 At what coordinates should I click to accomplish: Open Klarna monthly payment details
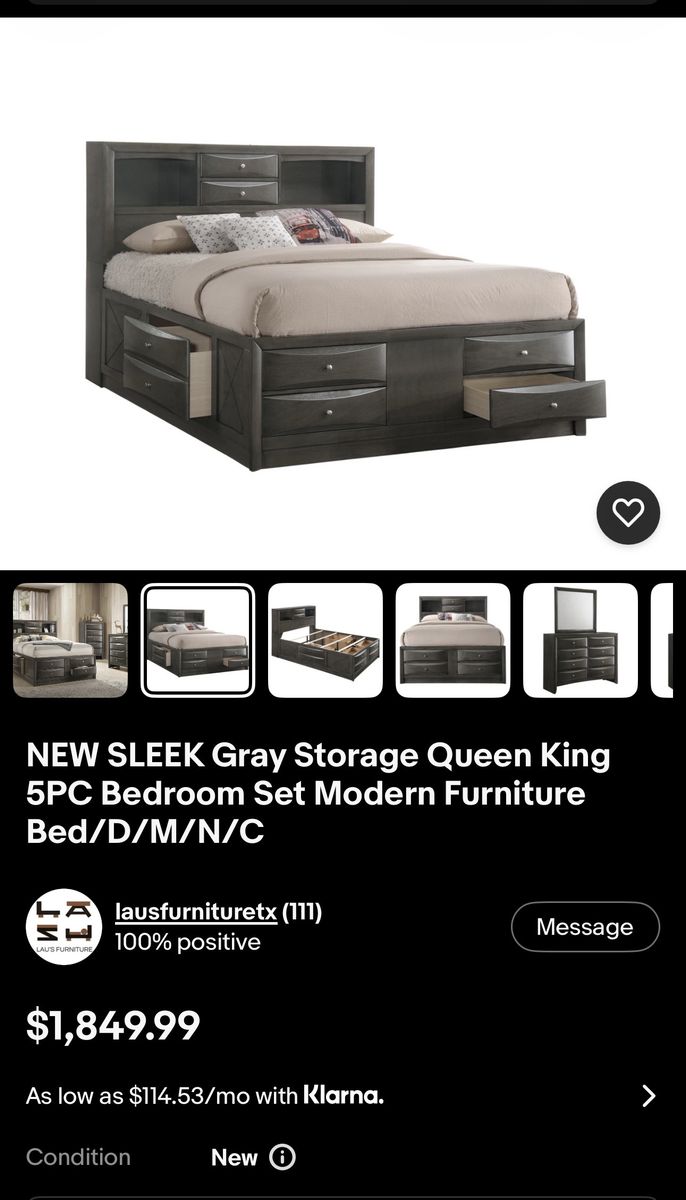coord(648,1096)
